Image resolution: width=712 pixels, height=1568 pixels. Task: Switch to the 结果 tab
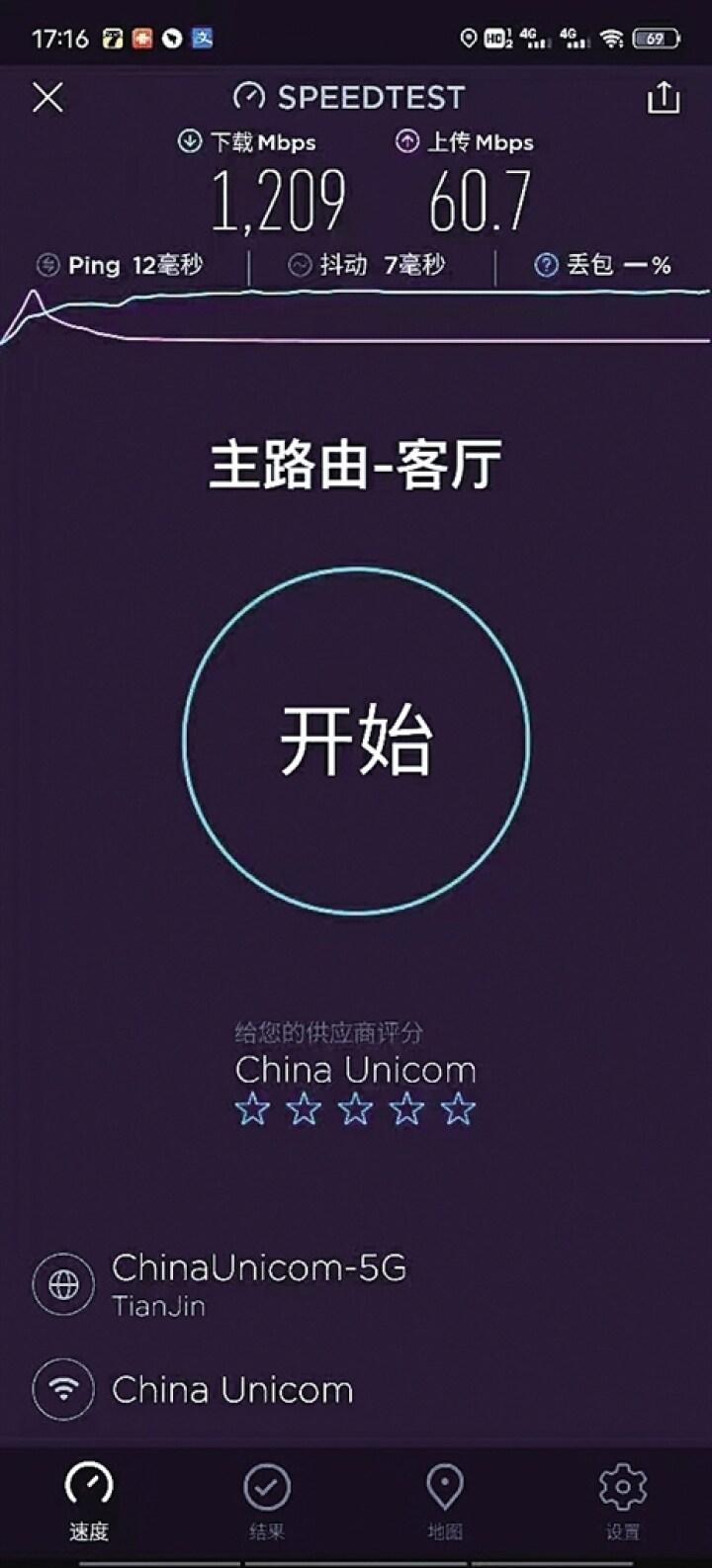point(266,1503)
